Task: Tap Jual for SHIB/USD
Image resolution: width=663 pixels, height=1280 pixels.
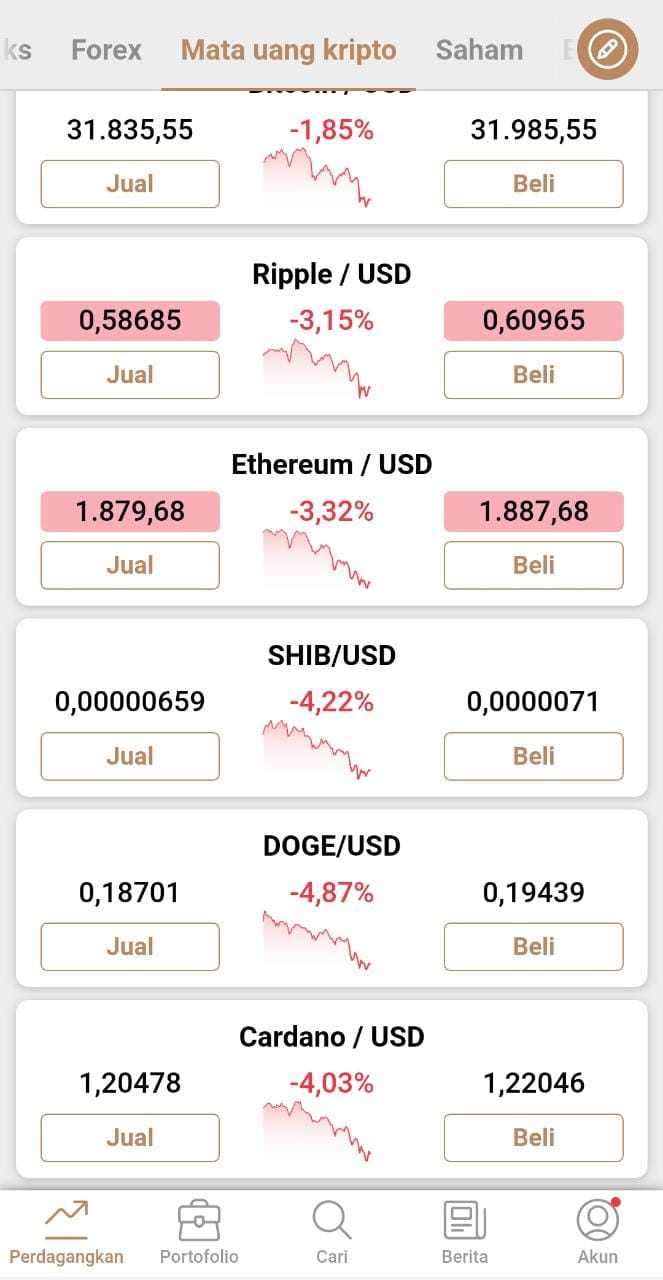Action: 130,757
